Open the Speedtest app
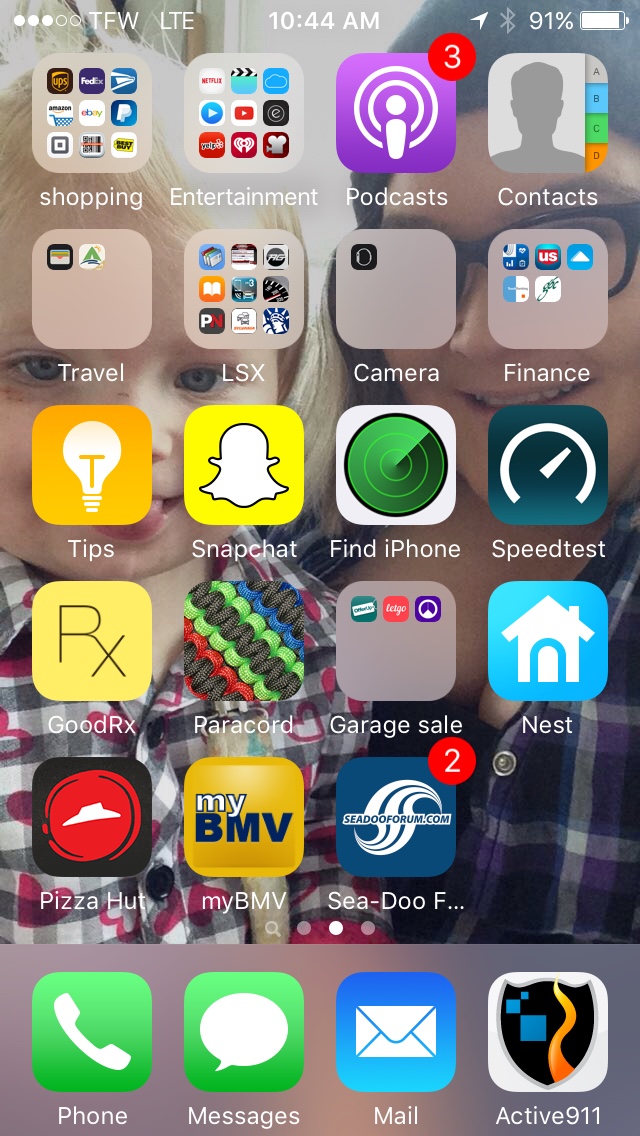The width and height of the screenshot is (640, 1136). 548,465
